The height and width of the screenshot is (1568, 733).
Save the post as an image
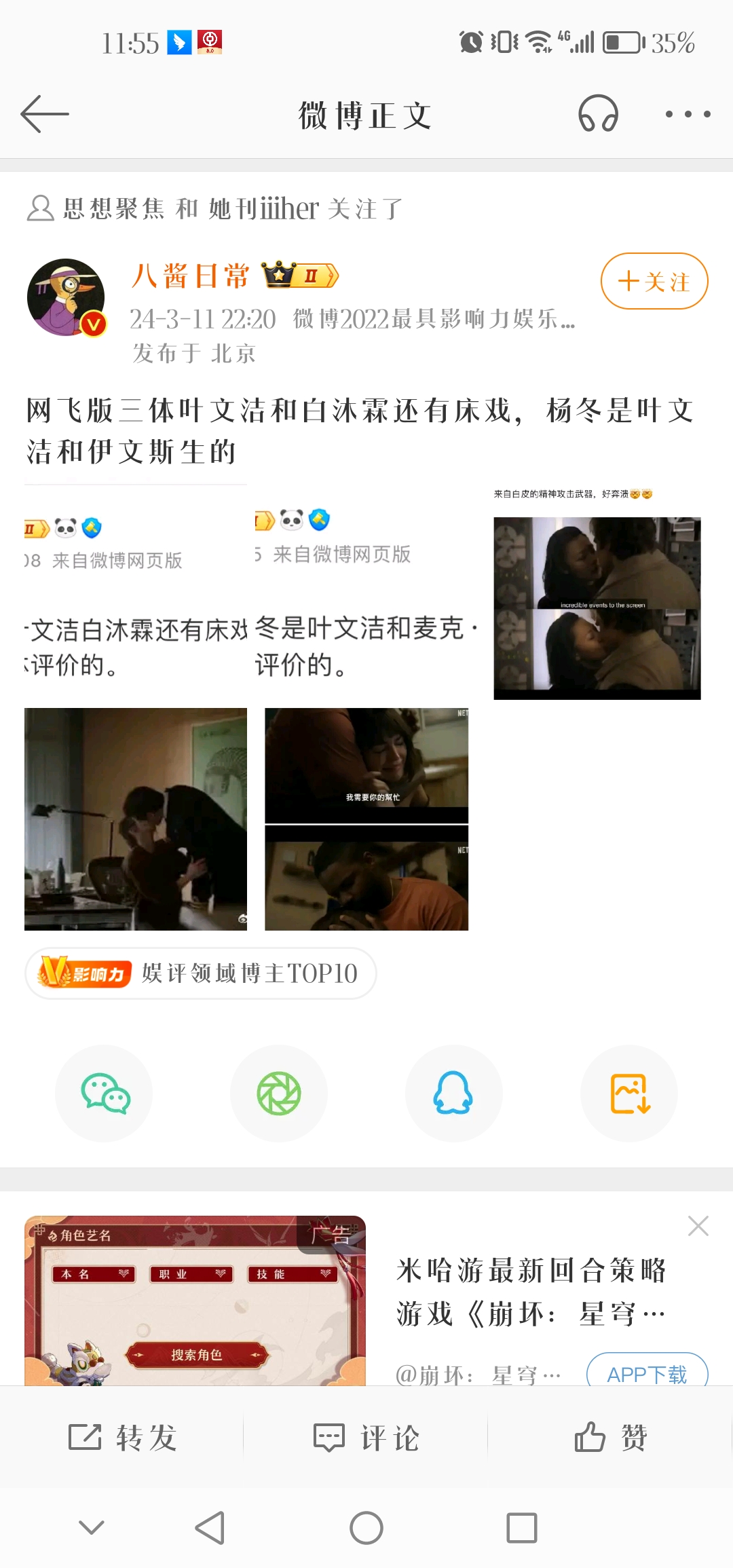pyautogui.click(x=629, y=1094)
